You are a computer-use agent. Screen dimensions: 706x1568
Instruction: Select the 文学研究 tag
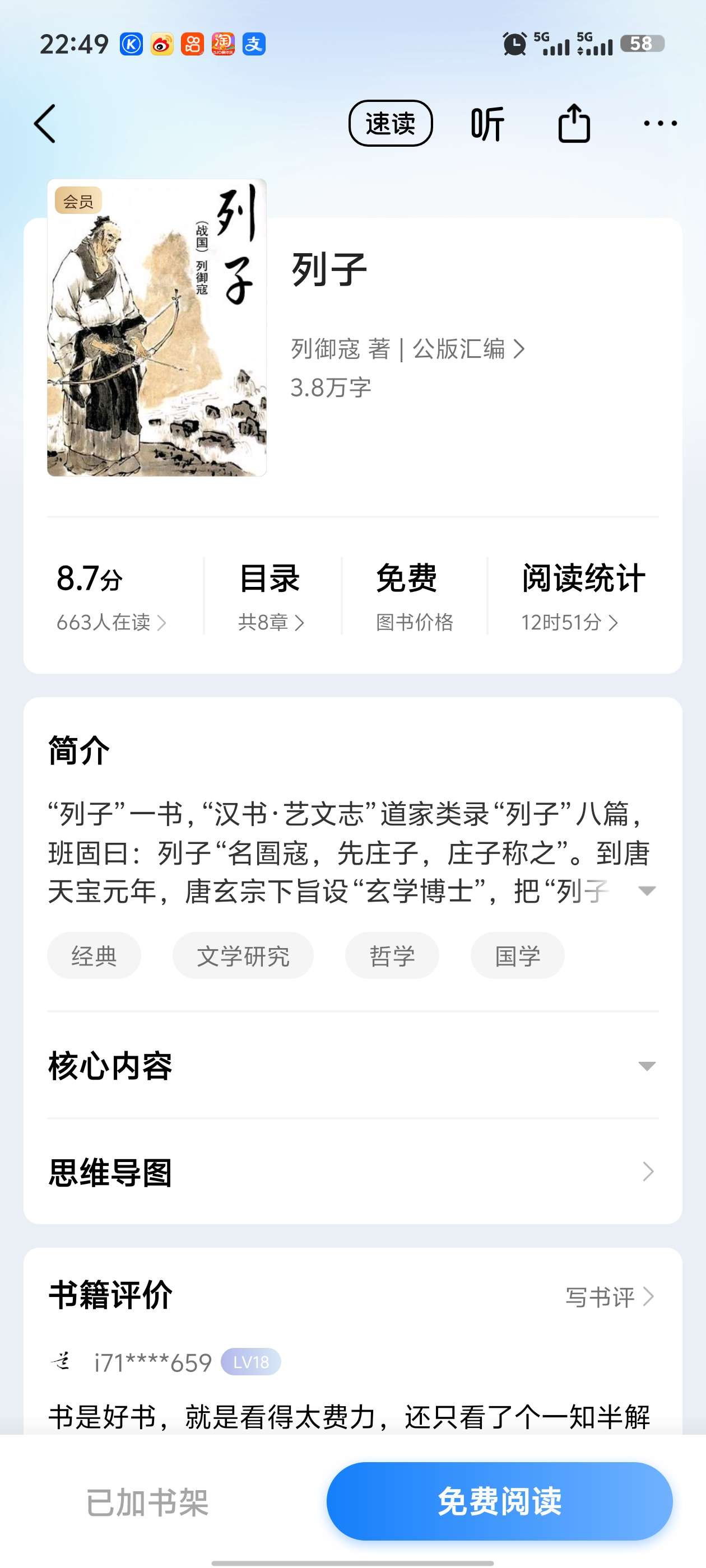coord(243,956)
